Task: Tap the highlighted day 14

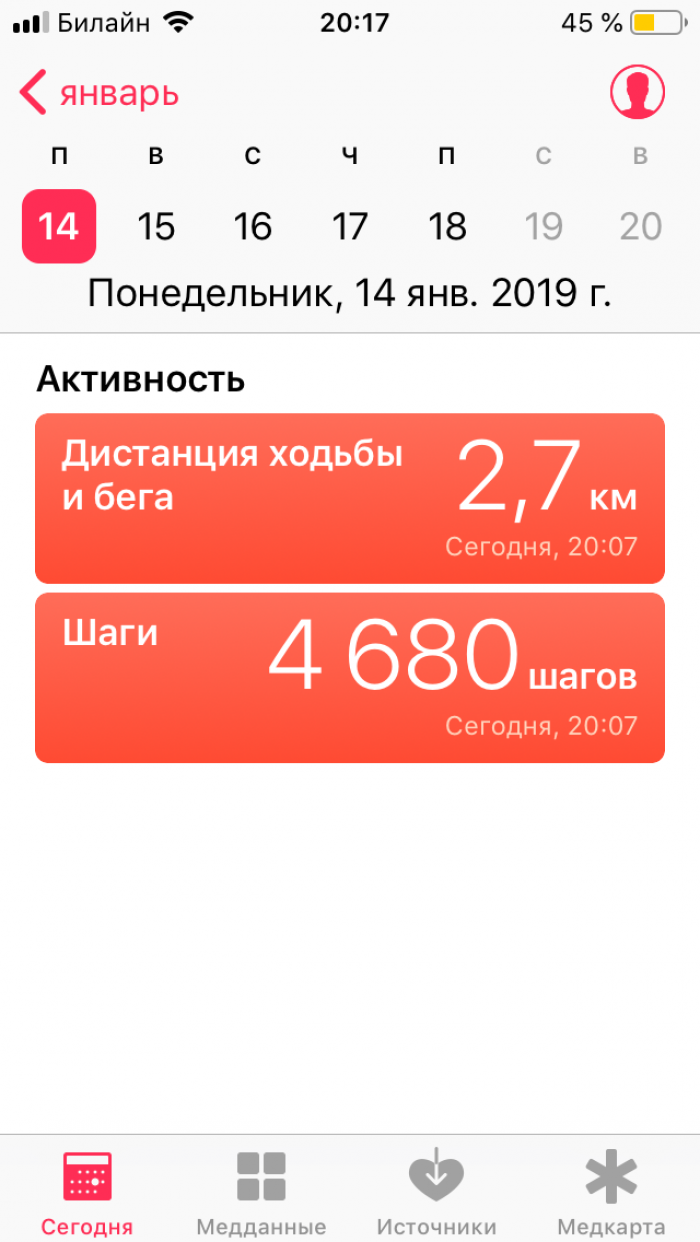Action: pos(59,226)
